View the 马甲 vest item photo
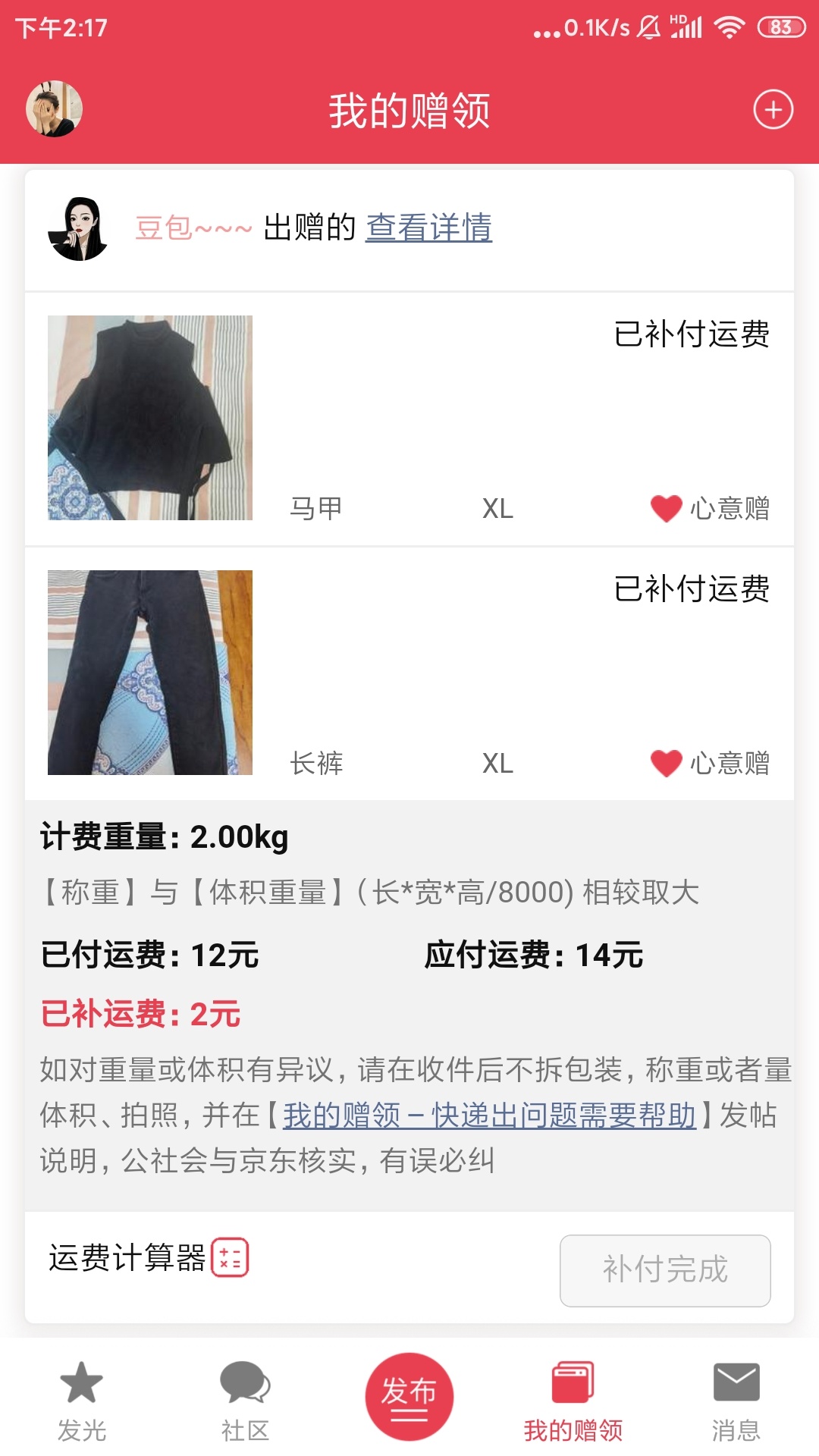The height and width of the screenshot is (1456, 819). click(x=150, y=418)
